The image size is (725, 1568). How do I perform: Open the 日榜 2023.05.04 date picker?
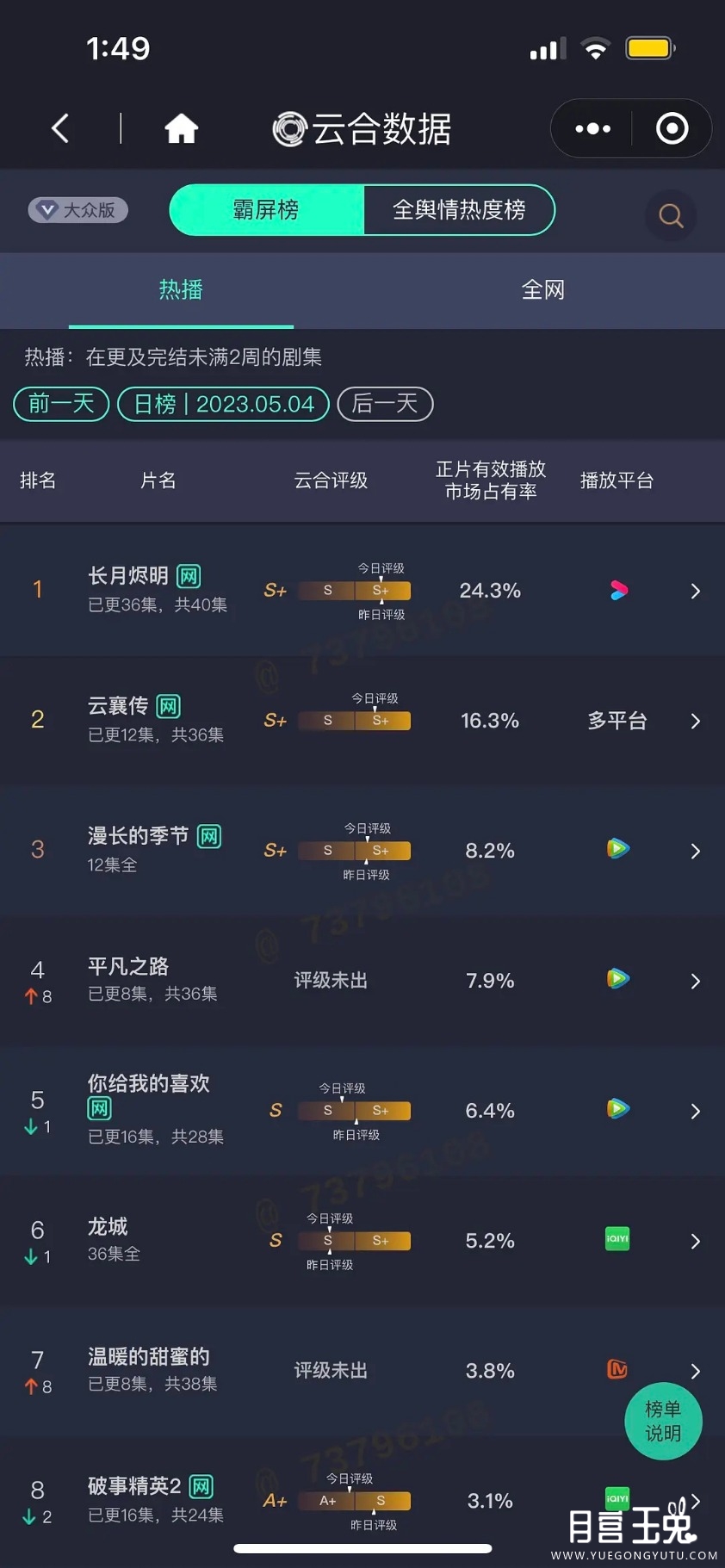click(x=223, y=404)
